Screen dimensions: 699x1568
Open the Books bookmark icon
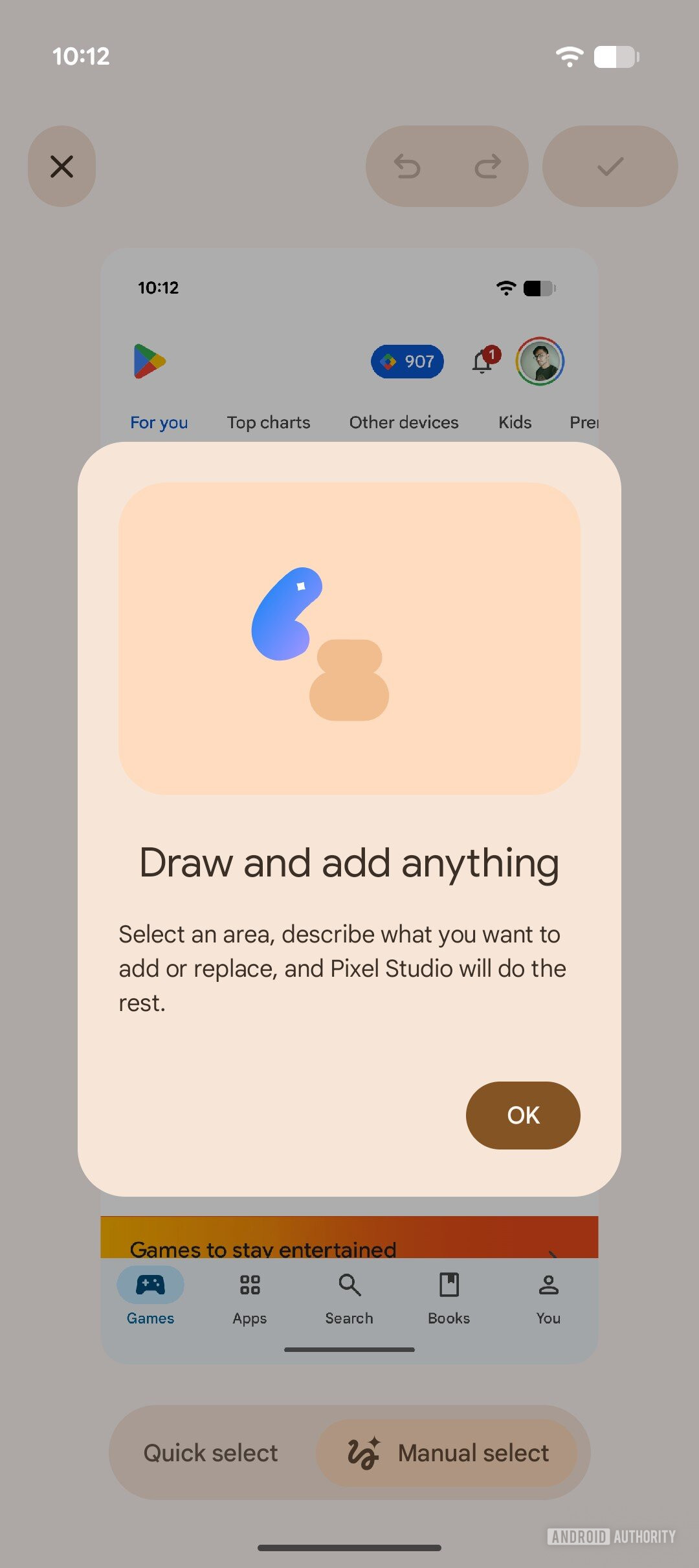click(449, 1285)
